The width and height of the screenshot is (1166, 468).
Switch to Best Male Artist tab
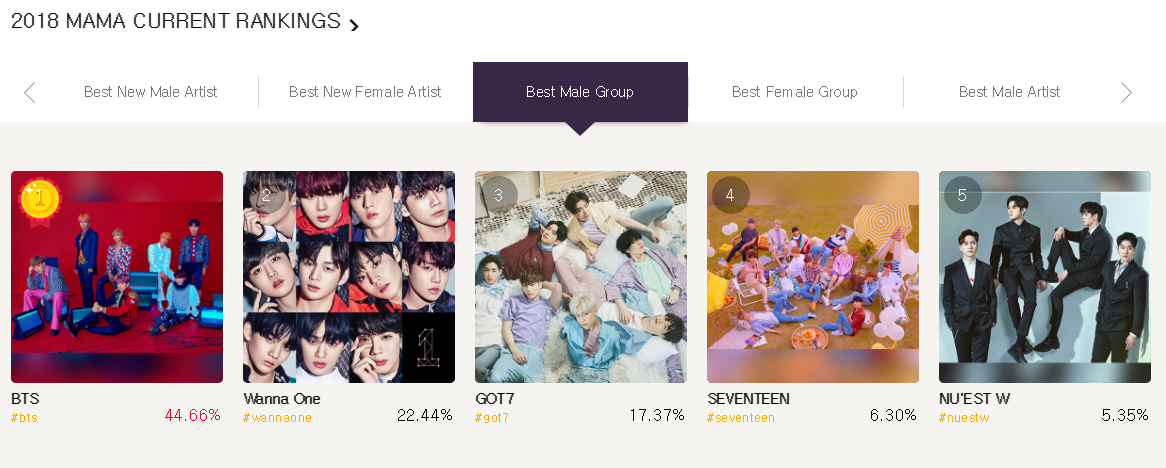[1009, 92]
